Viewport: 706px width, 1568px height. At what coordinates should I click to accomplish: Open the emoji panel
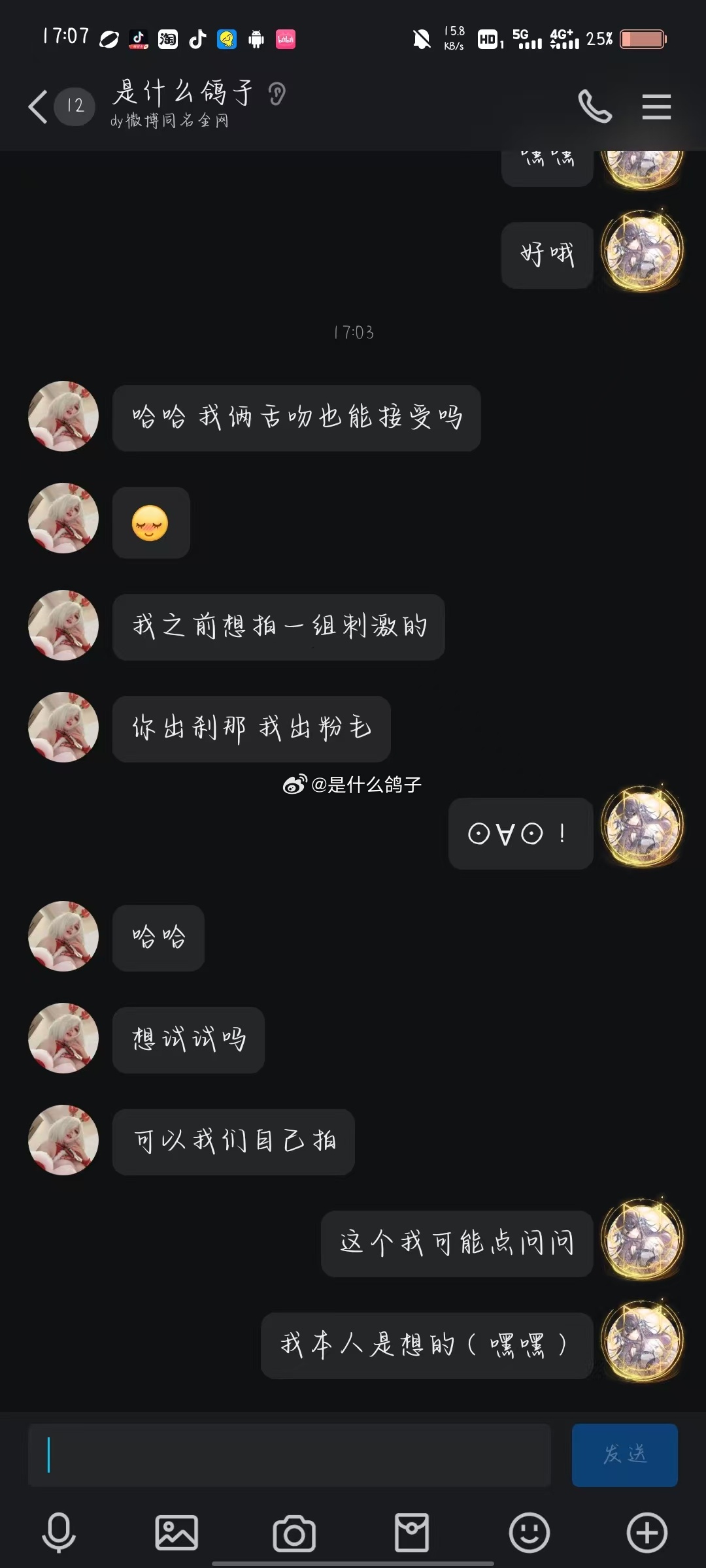point(529,1532)
